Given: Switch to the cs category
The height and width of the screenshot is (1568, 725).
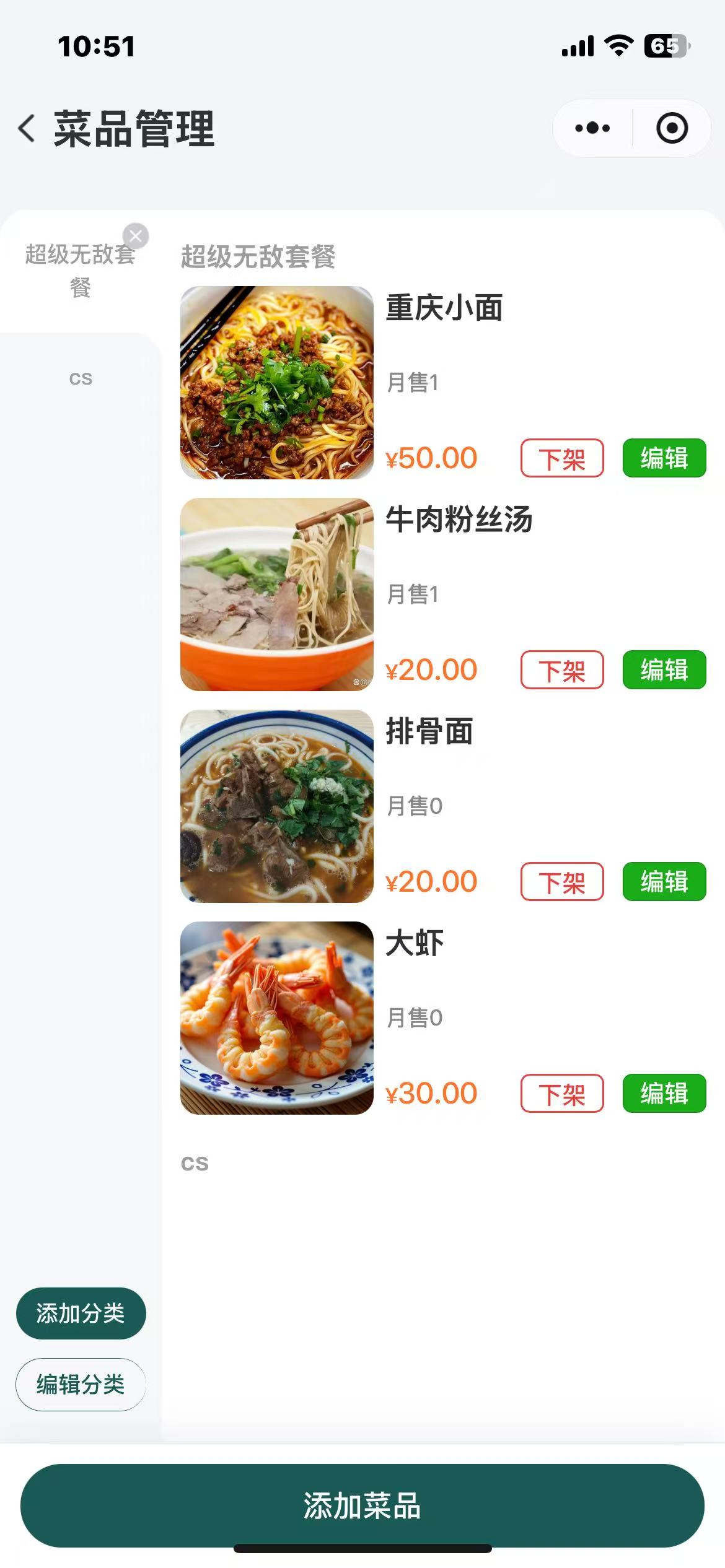Looking at the screenshot, I should click(81, 378).
